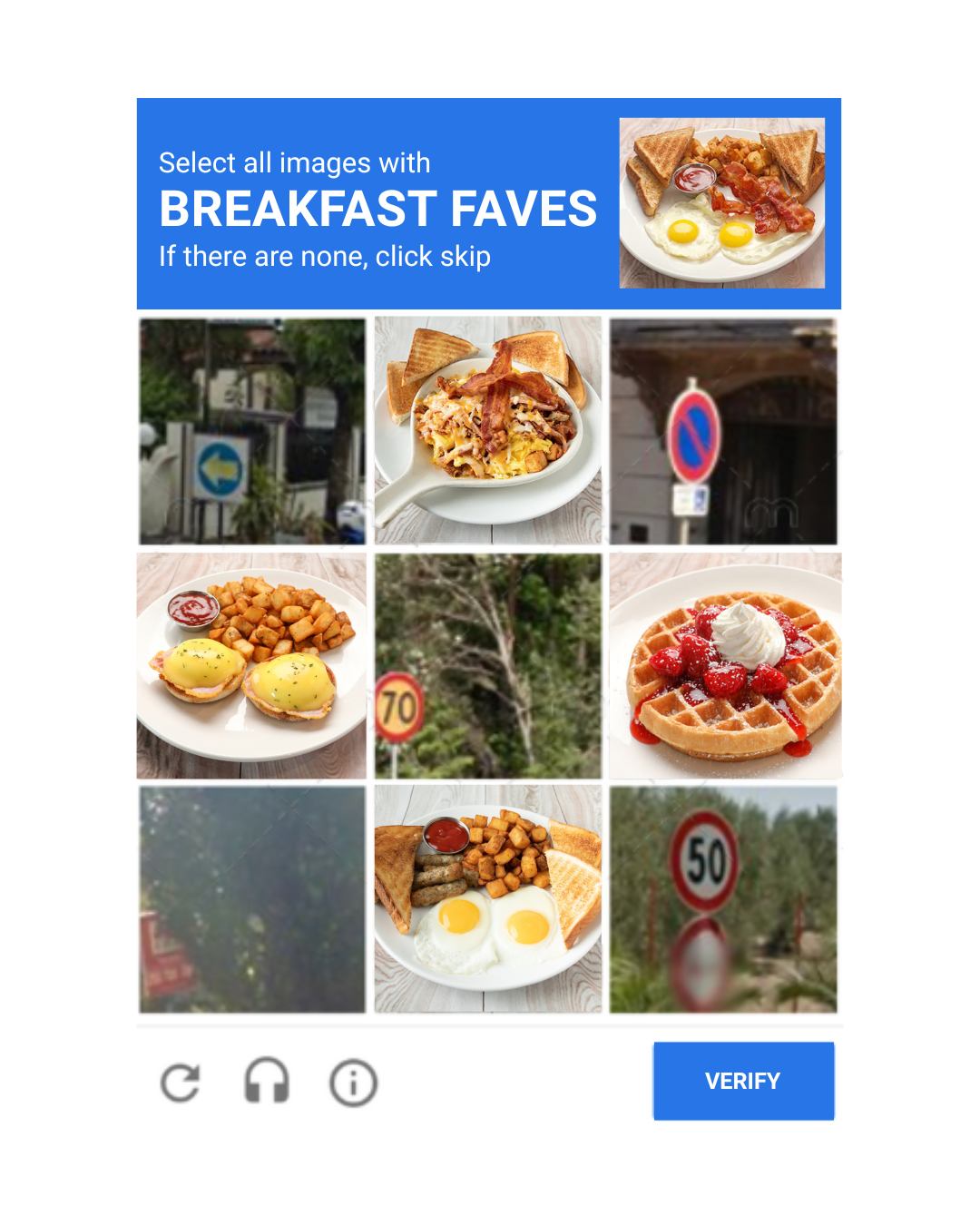Select the blurry trees with red sign tile
Image resolution: width=980 pixels, height=1225 pixels.
click(252, 899)
